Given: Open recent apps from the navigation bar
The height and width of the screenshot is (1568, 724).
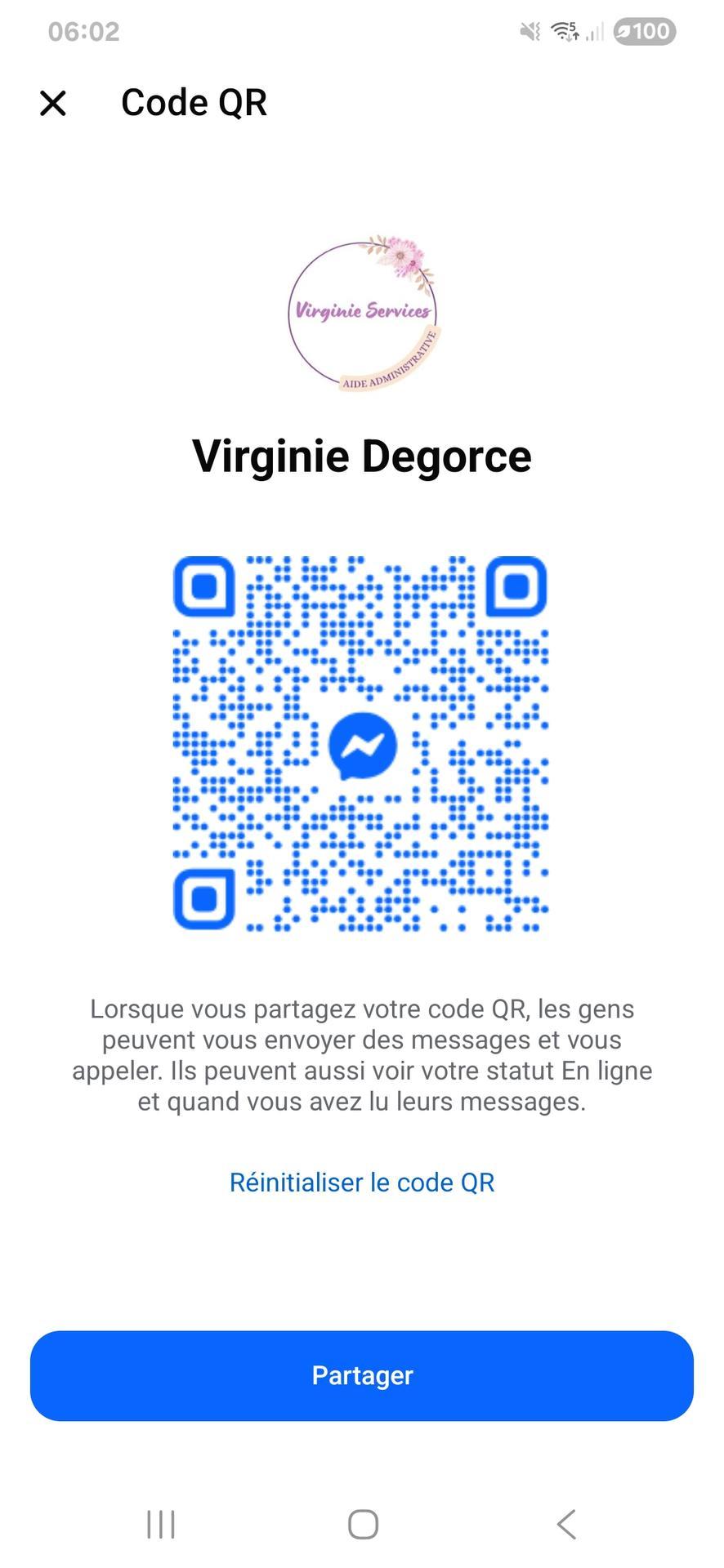Looking at the screenshot, I should click(161, 1524).
